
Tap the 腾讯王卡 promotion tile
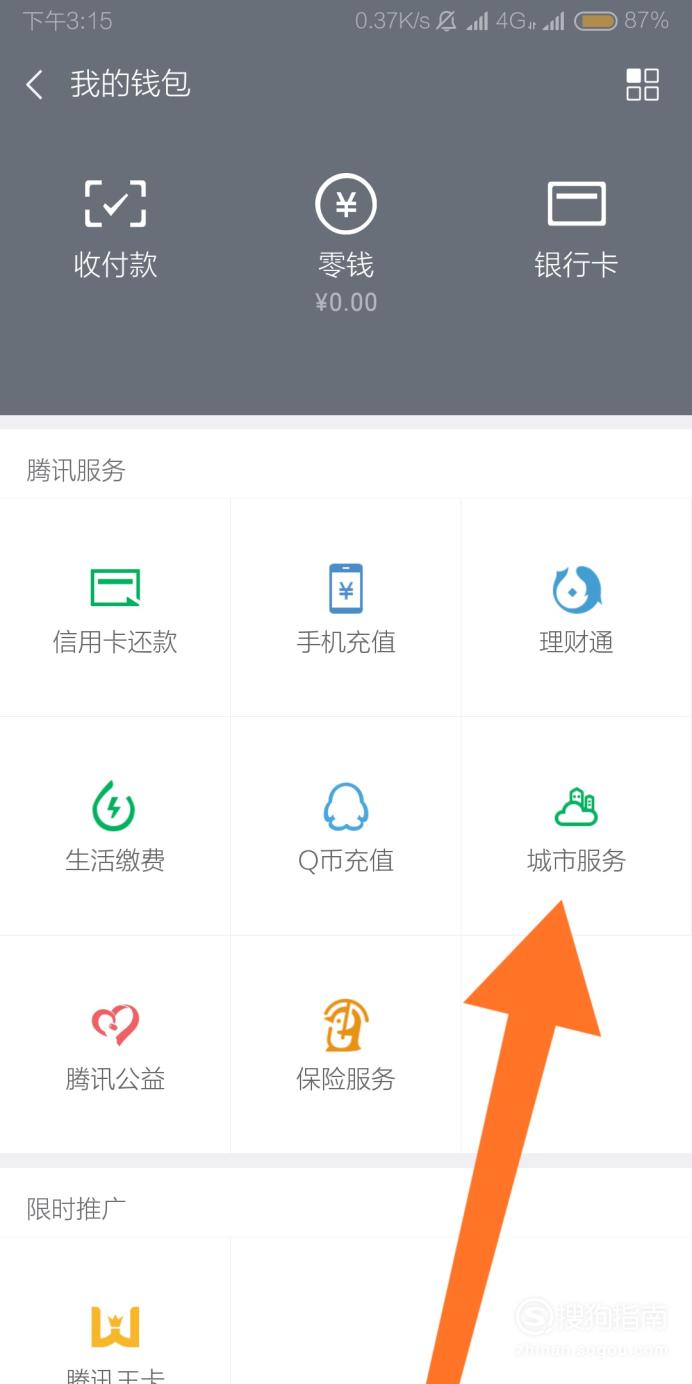(x=115, y=1311)
